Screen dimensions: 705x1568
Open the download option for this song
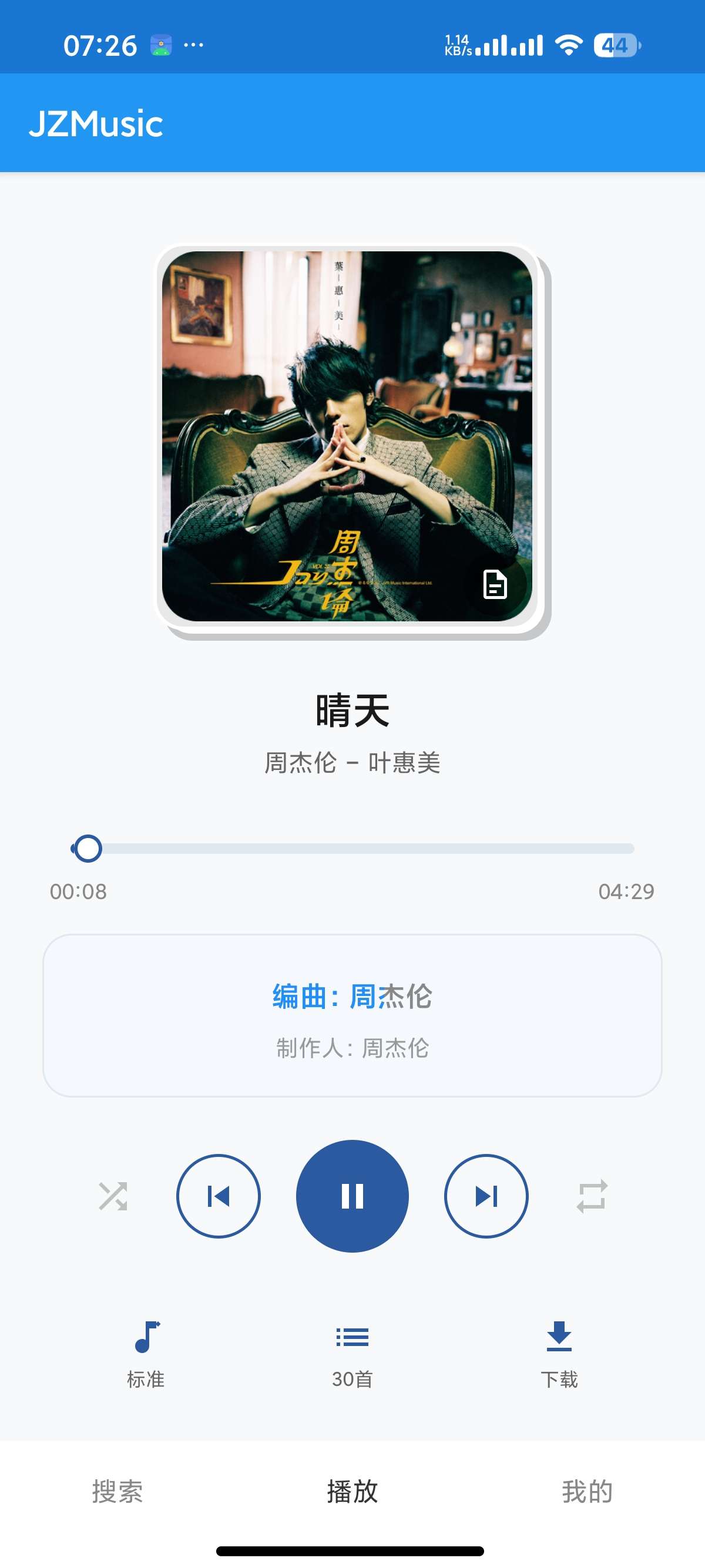tap(560, 1348)
